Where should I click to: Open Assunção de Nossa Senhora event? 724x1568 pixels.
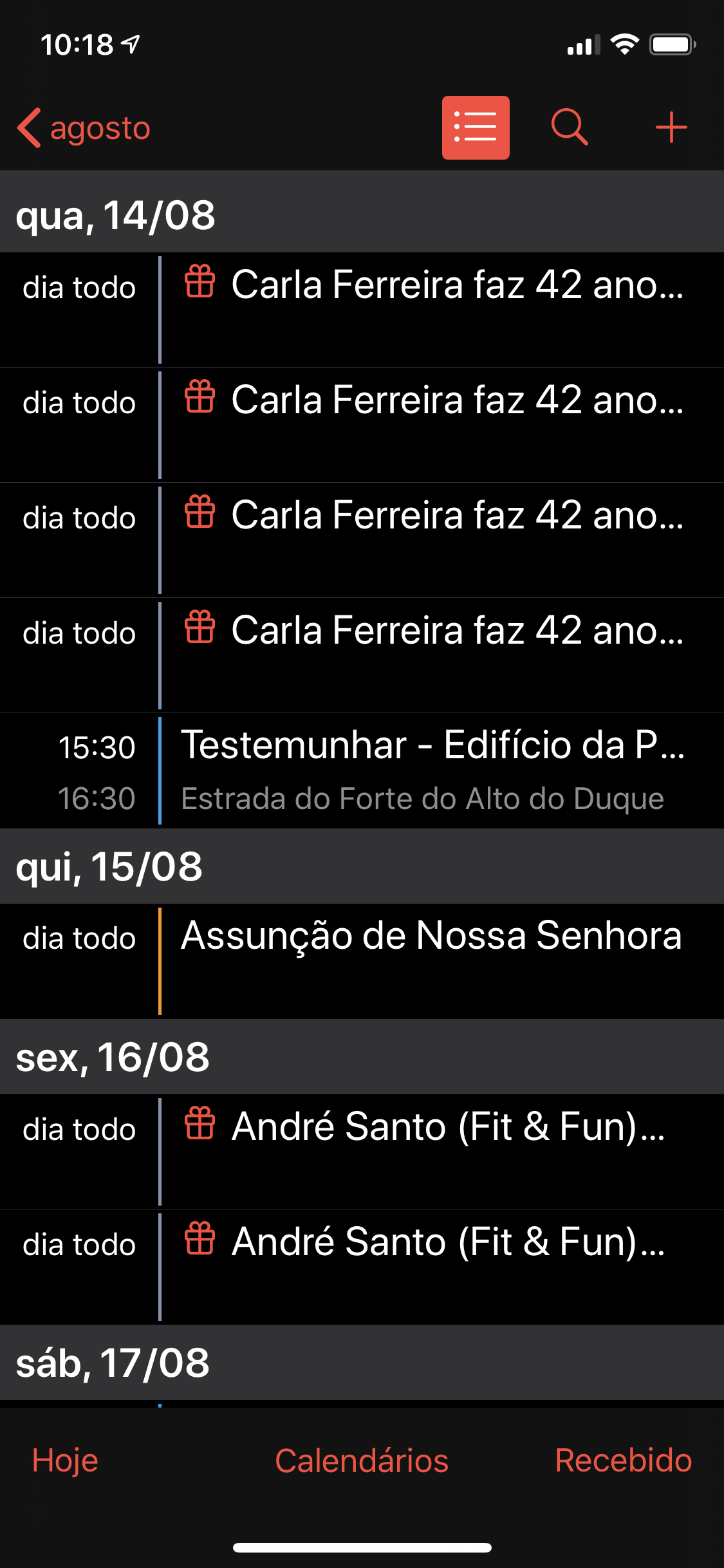point(362,961)
